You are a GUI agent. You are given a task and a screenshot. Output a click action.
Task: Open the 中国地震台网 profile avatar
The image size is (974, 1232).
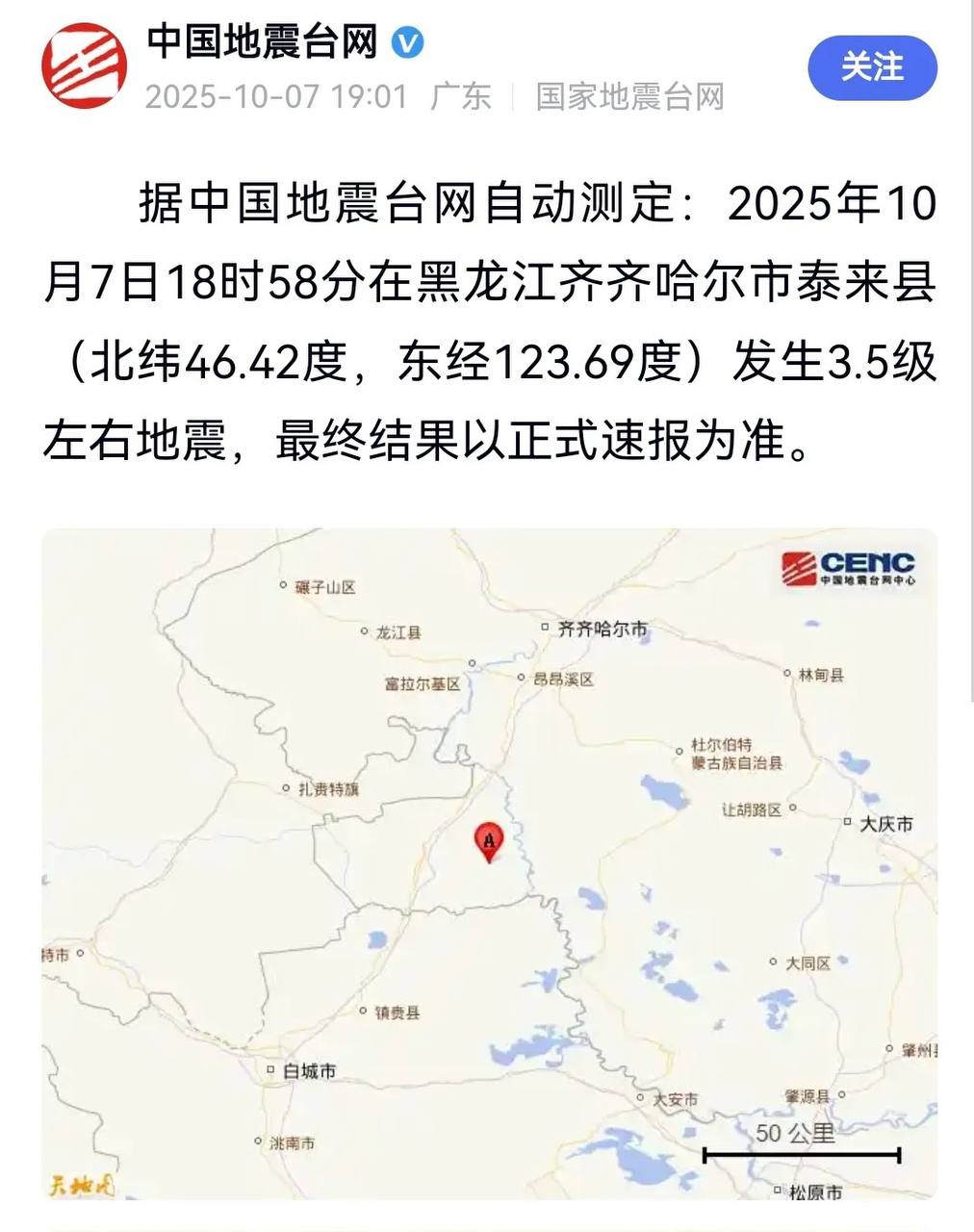[x=85, y=66]
